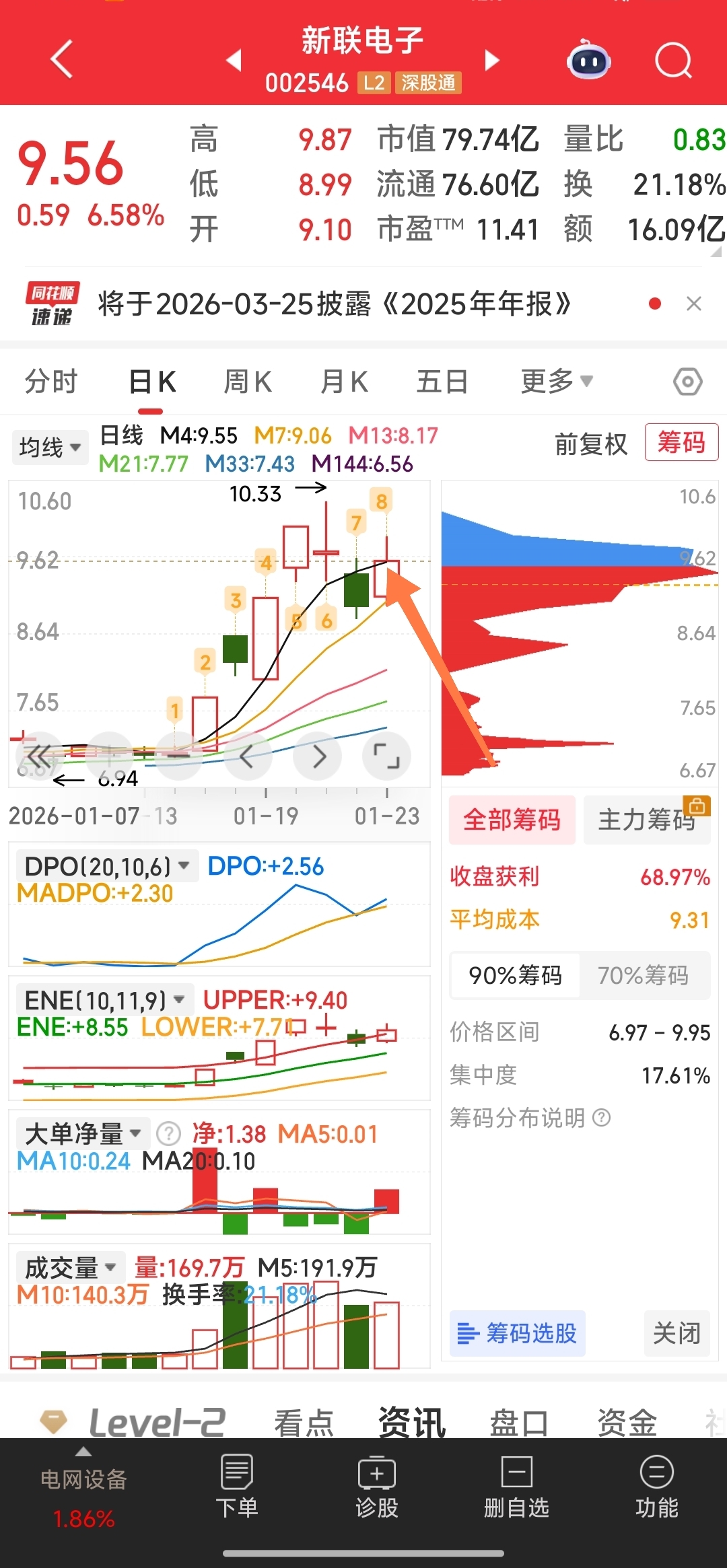Click the 筹码选股 button
Screen dimensions: 727x1568
pyautogui.click(x=516, y=1334)
